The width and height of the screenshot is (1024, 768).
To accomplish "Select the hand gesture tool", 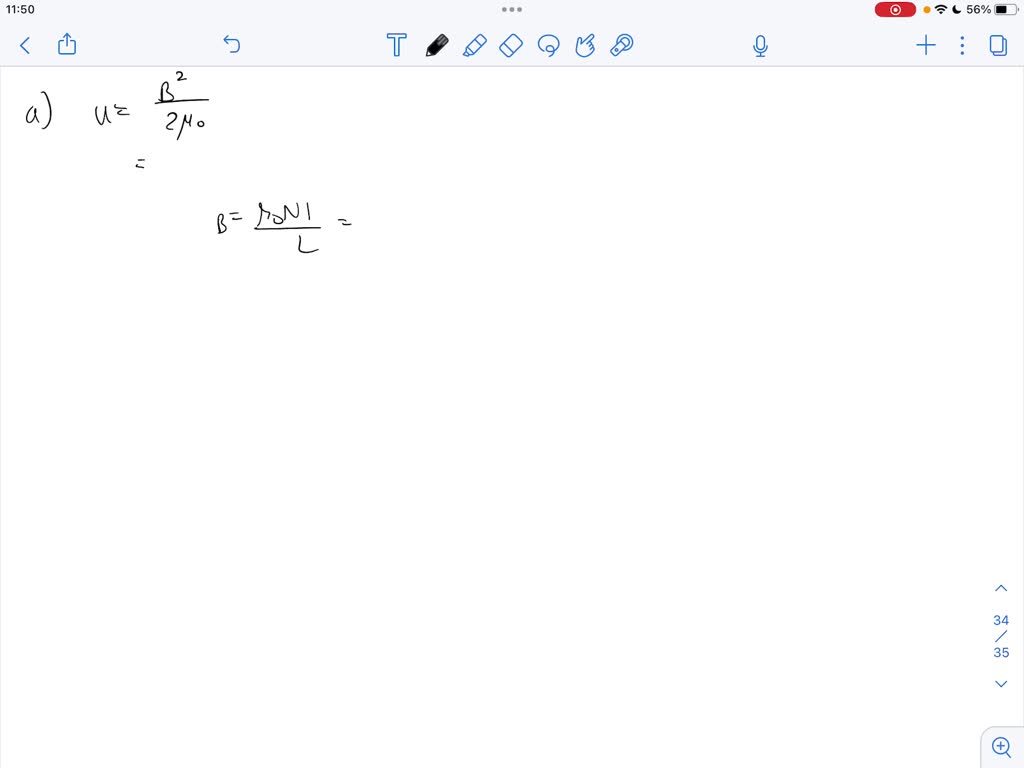I will pyautogui.click(x=586, y=45).
